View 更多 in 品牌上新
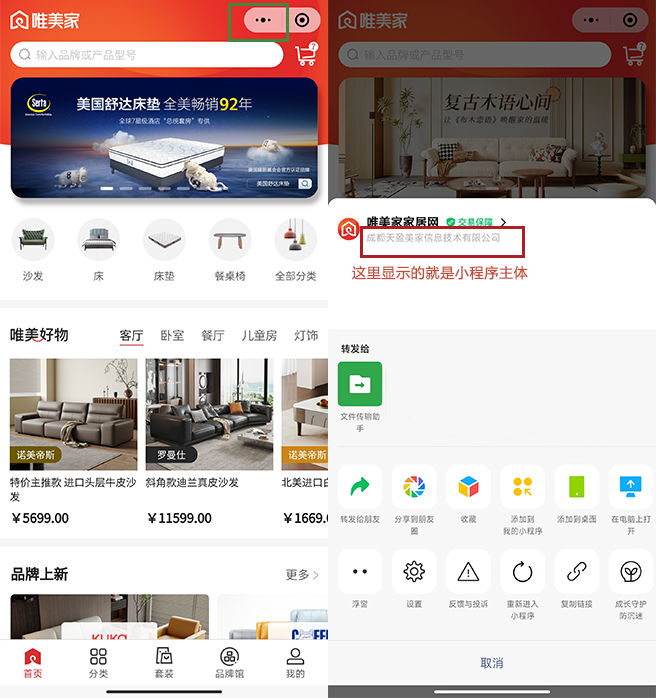Viewport: 656px width, 698px height. (302, 575)
